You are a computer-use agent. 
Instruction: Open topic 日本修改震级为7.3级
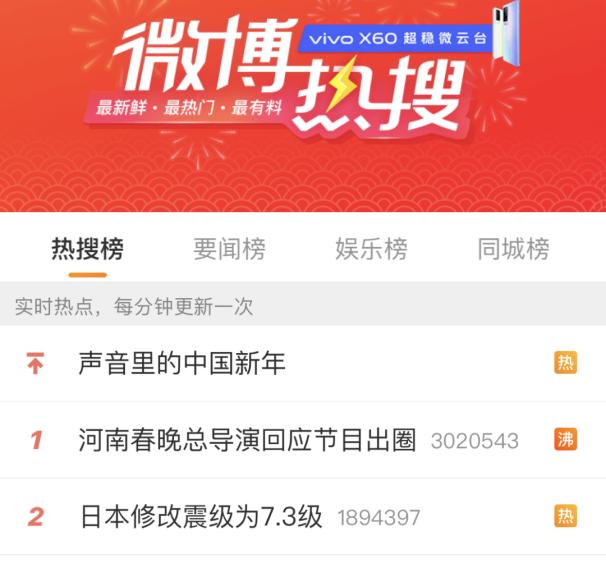coord(201,517)
